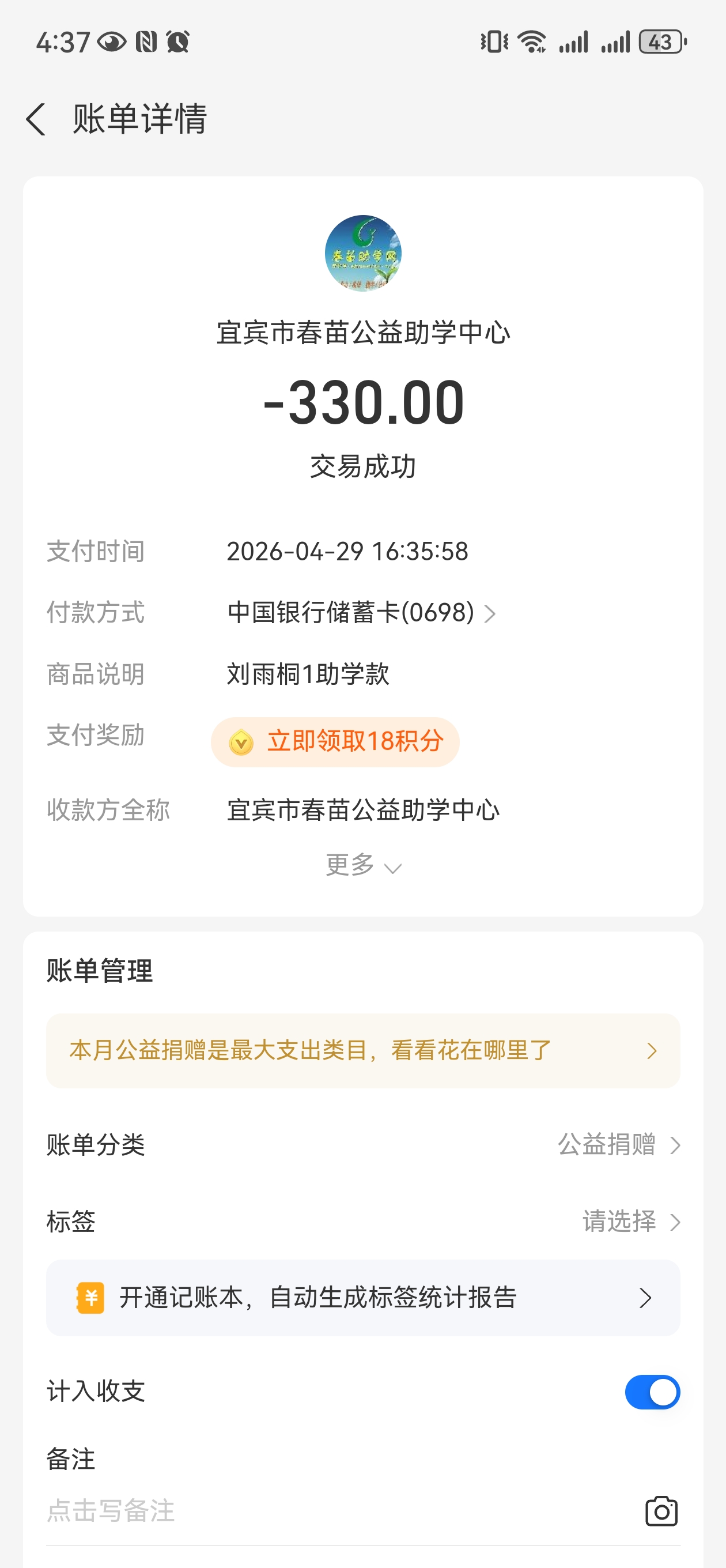Go back from 账单详情
This screenshot has width=726, height=1568.
tap(36, 119)
